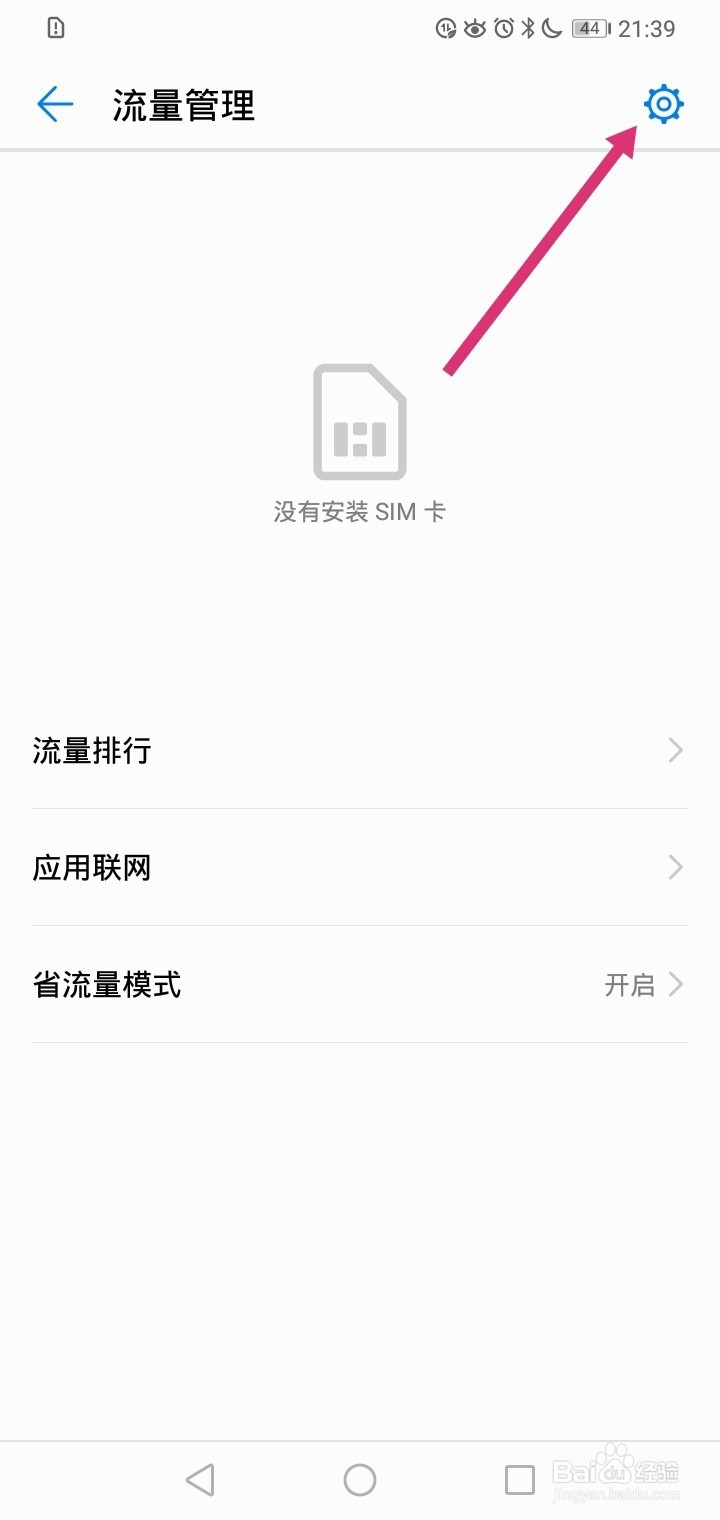The height and width of the screenshot is (1520, 720).
Task: Select the 流量排行 menu entry
Action: click(x=92, y=750)
